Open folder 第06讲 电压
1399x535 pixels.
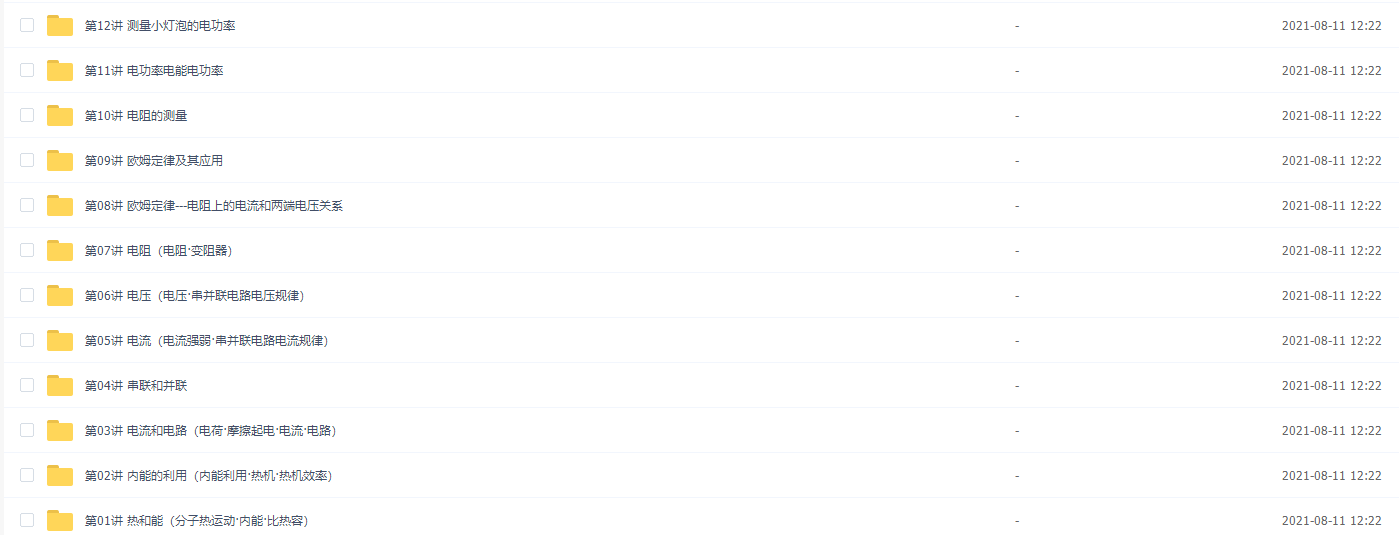click(194, 296)
